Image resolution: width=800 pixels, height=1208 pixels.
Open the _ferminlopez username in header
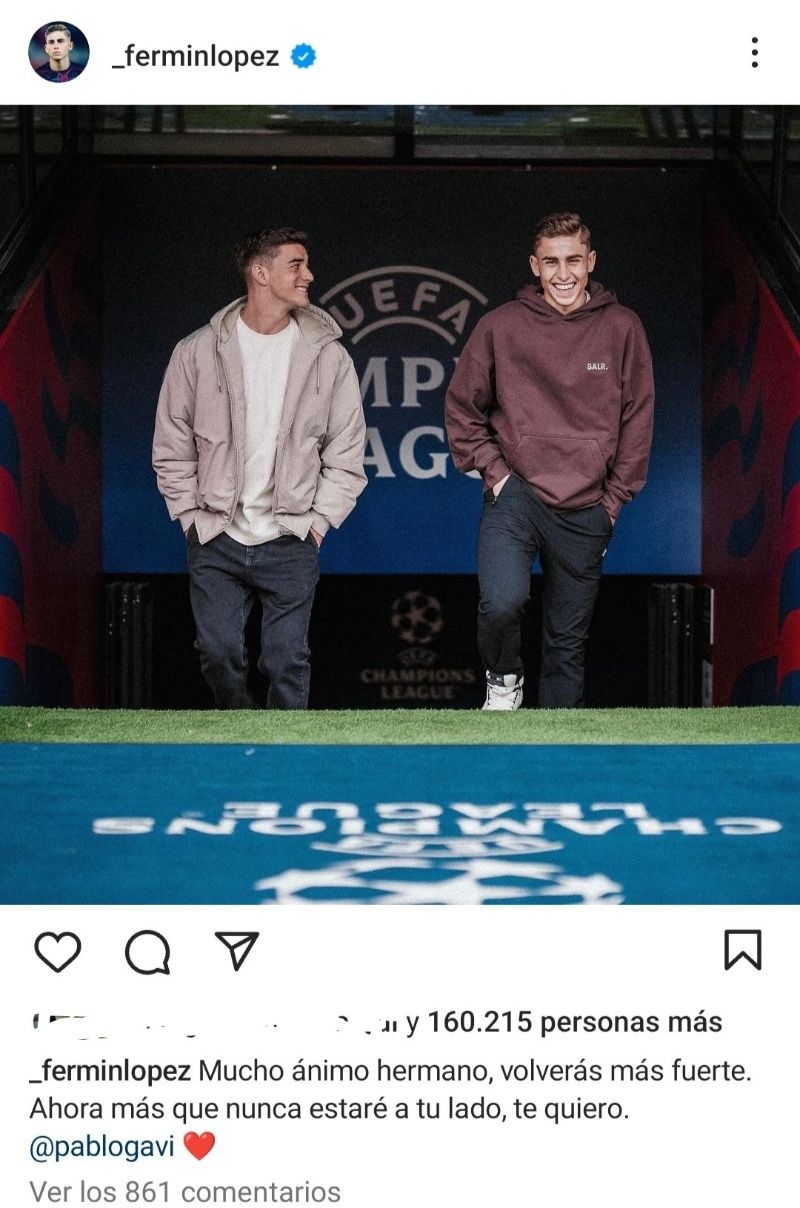click(195, 56)
